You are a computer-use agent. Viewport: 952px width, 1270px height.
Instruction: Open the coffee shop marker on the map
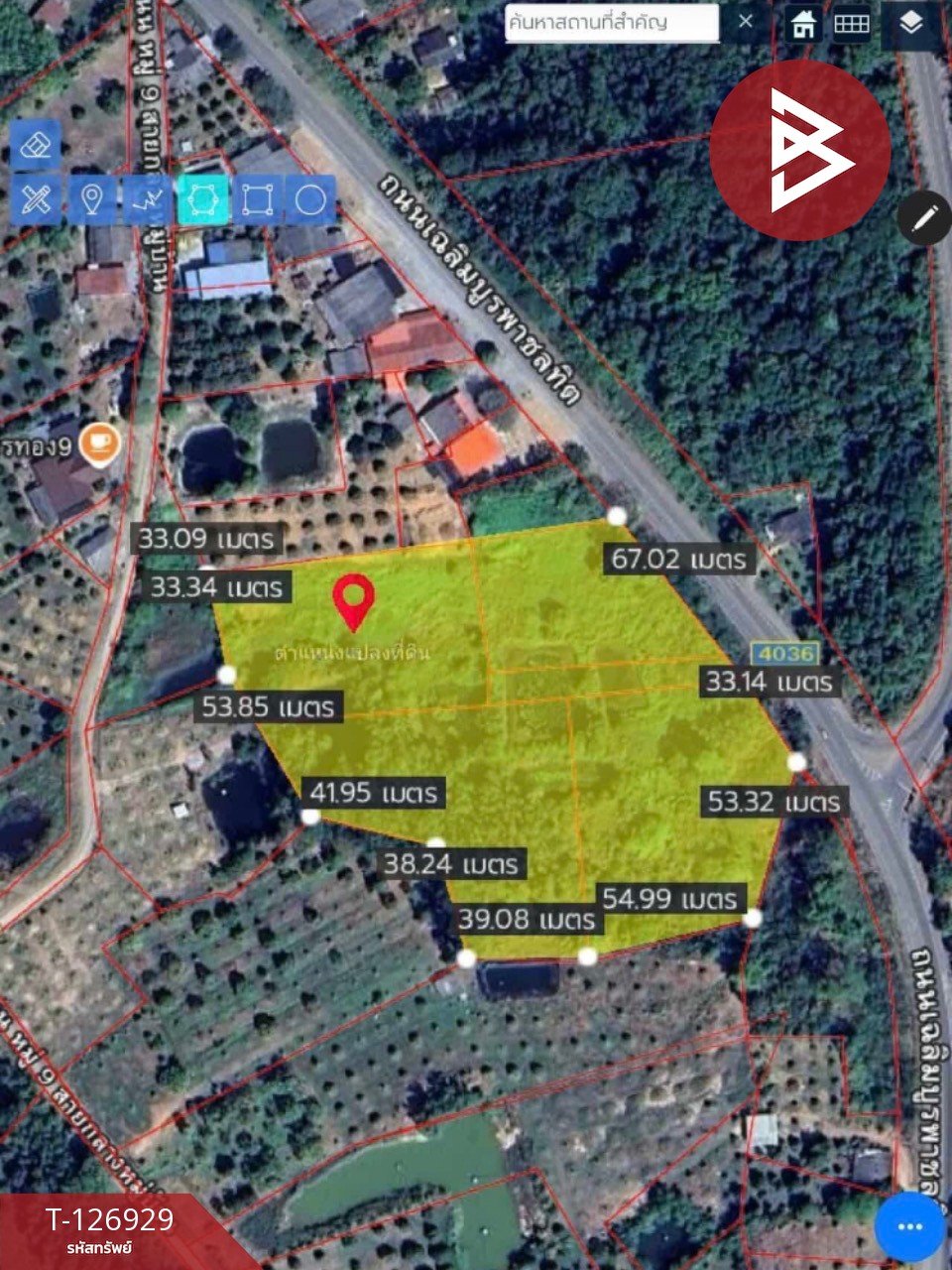[x=99, y=444]
